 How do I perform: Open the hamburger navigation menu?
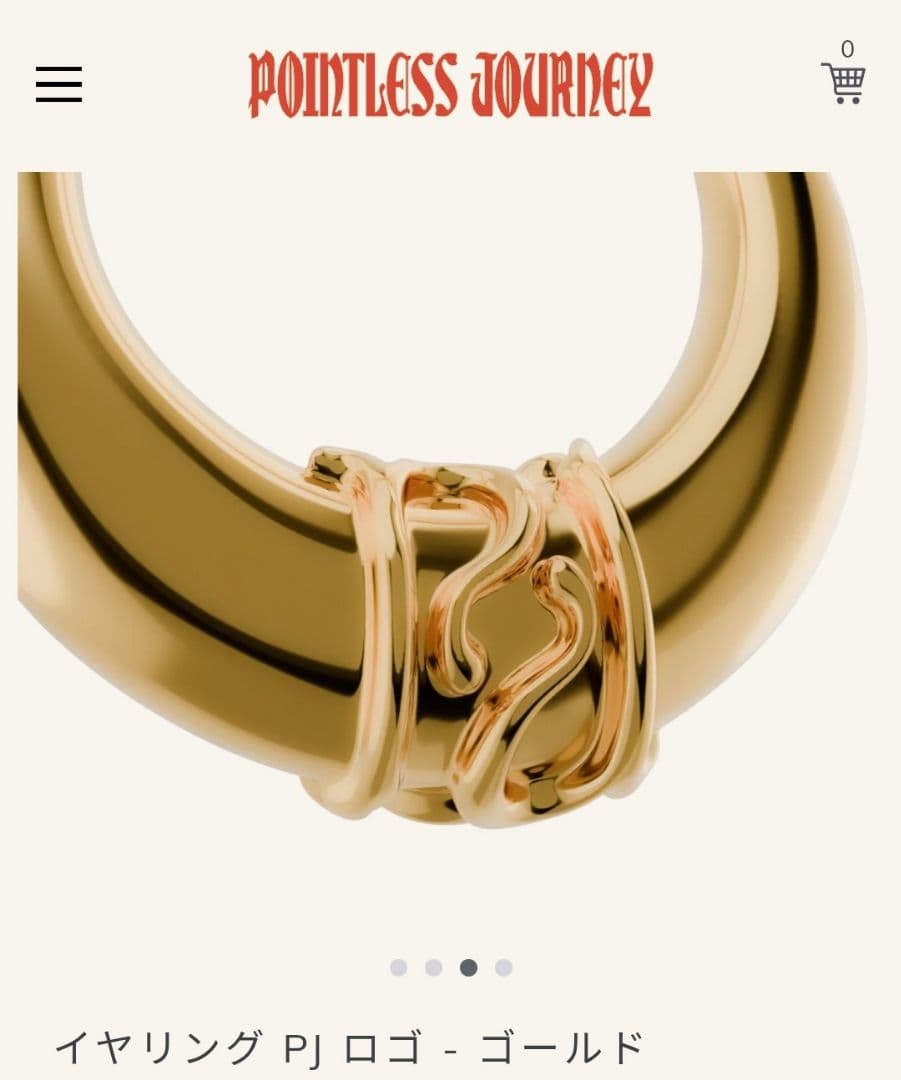coord(59,85)
